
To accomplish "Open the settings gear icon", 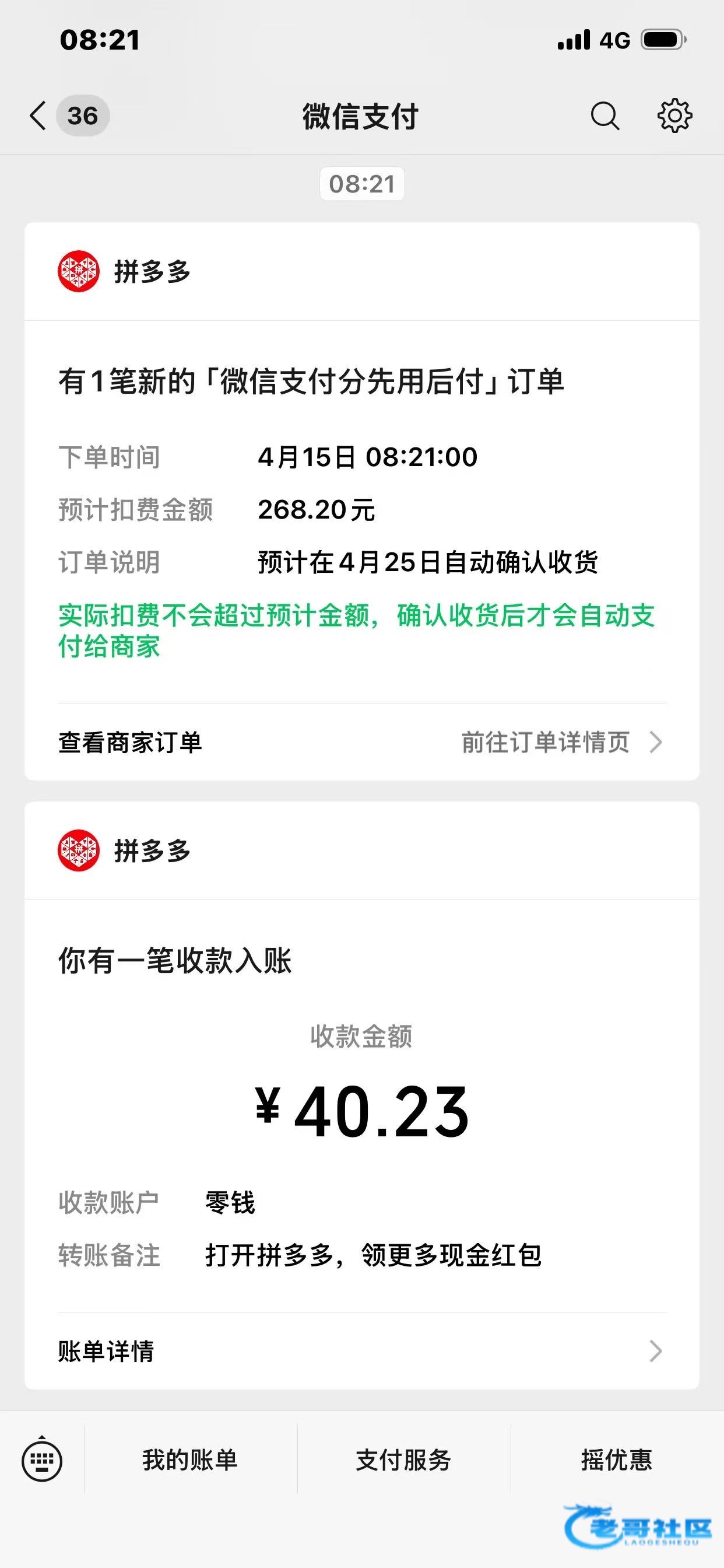I will tap(674, 116).
